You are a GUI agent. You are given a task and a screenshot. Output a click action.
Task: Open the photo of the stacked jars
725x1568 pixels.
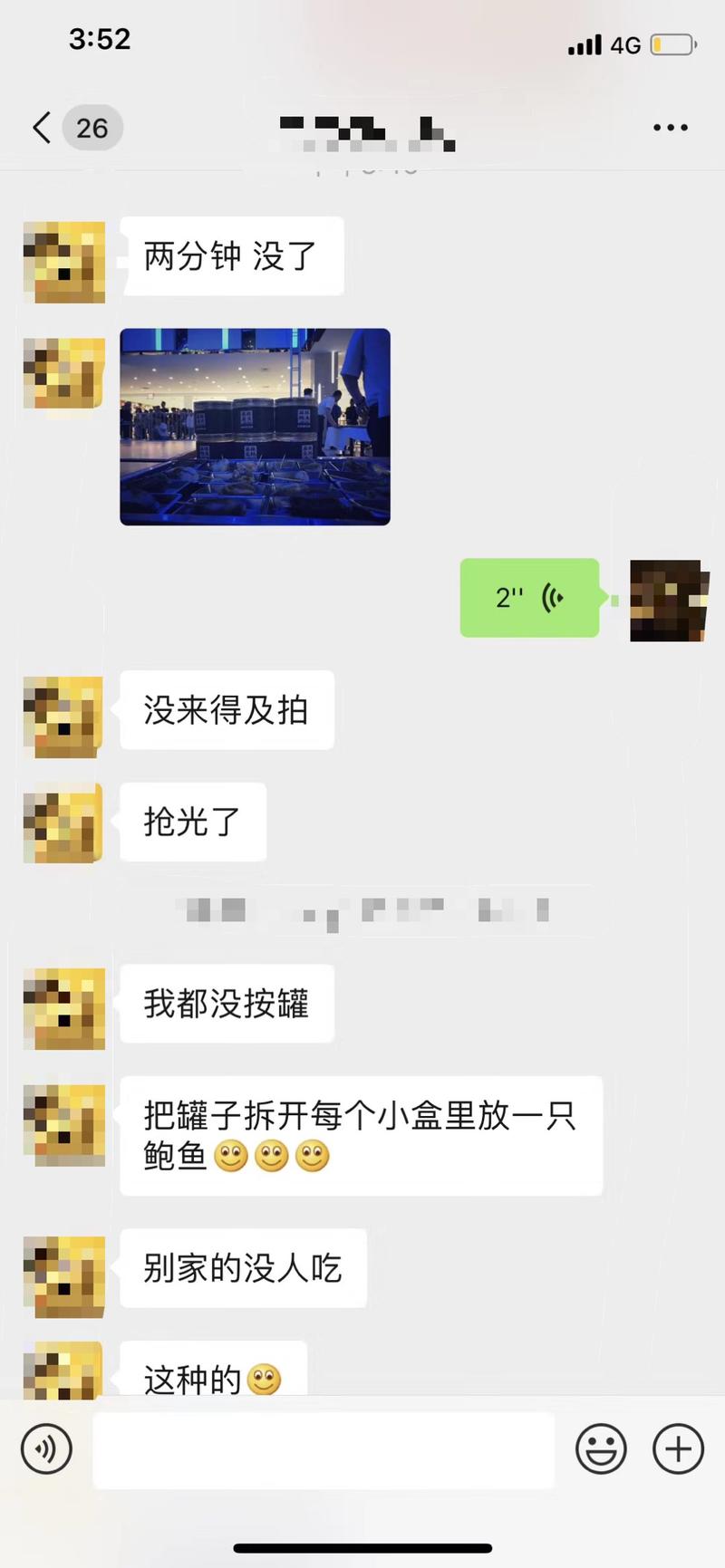pos(255,426)
